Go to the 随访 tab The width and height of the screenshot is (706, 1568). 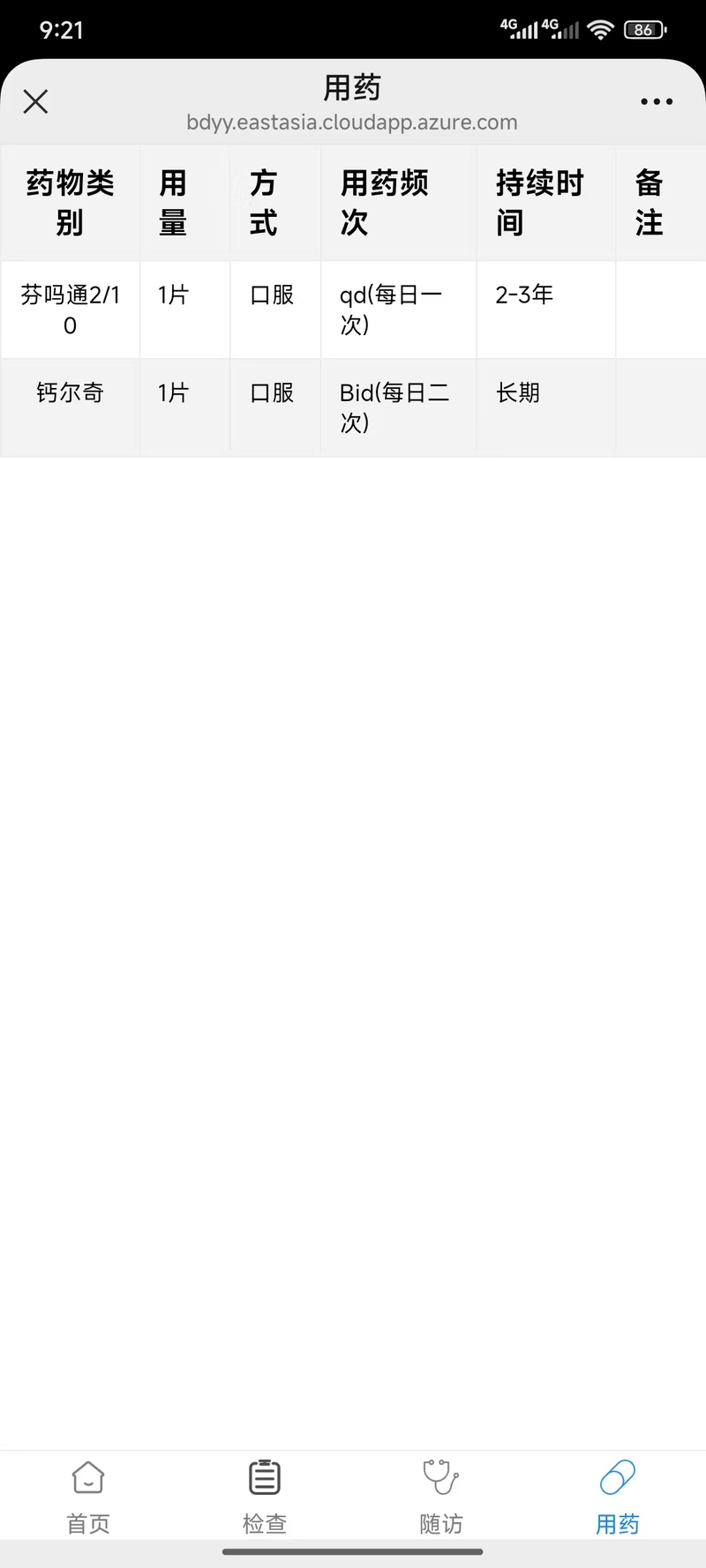[x=441, y=1497]
